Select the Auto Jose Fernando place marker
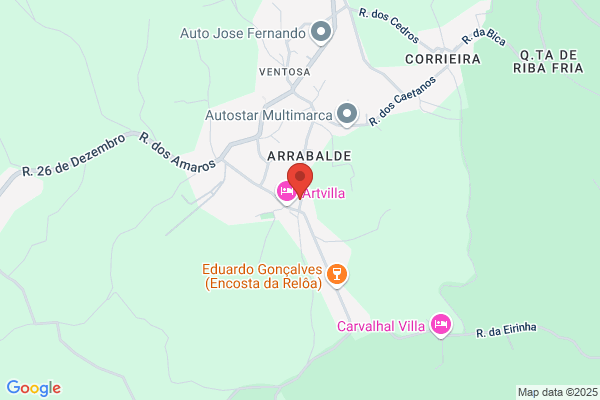The image size is (600, 400). 321,32
